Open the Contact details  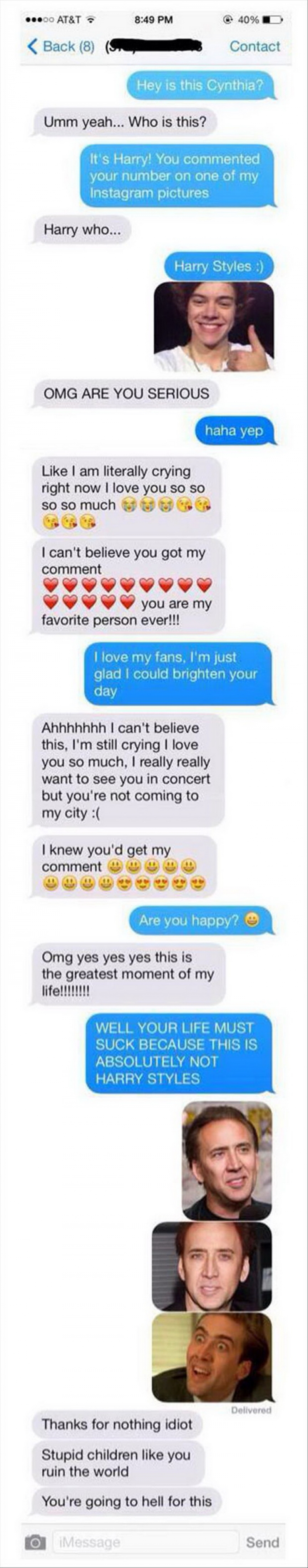pyautogui.click(x=254, y=46)
